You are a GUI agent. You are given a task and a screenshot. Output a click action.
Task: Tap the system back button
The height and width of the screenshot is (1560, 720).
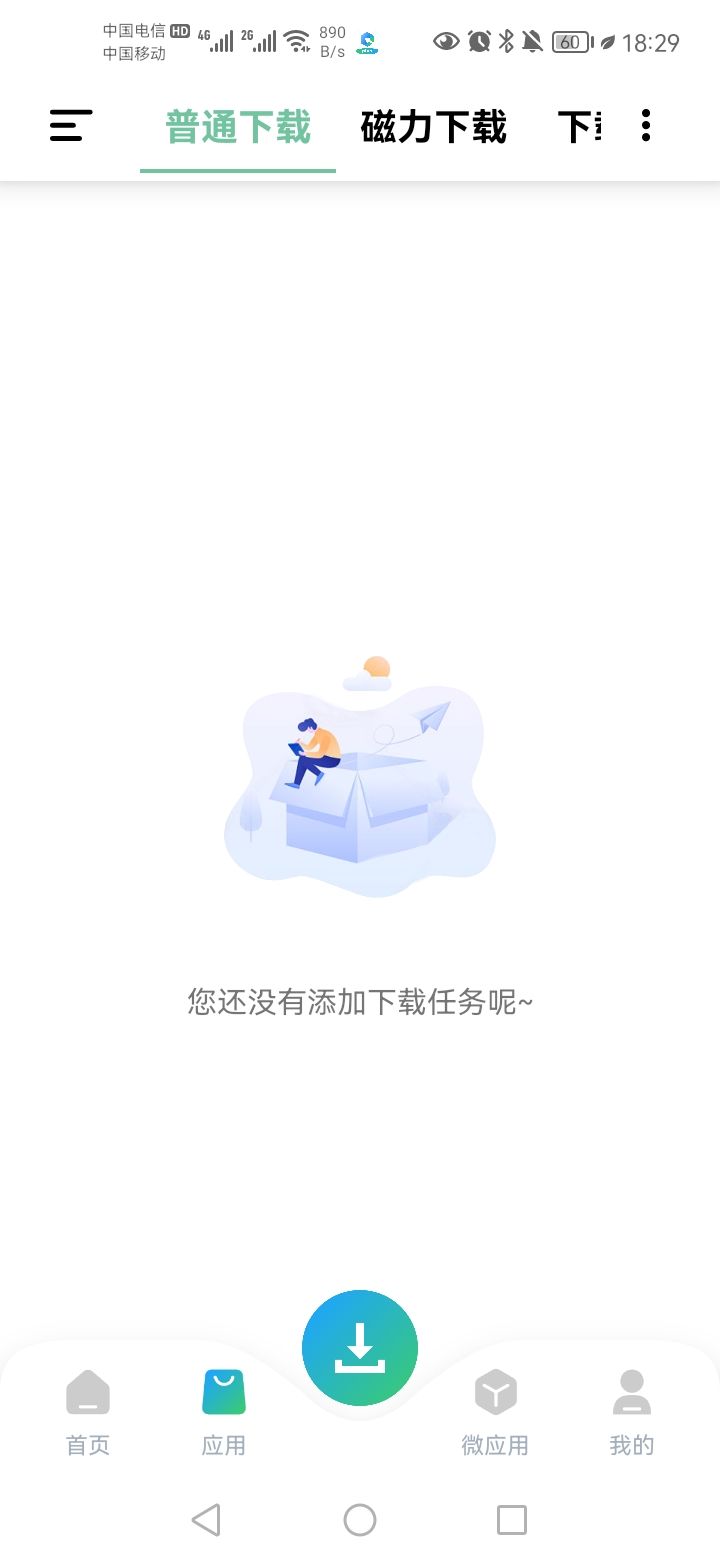tap(206, 1520)
